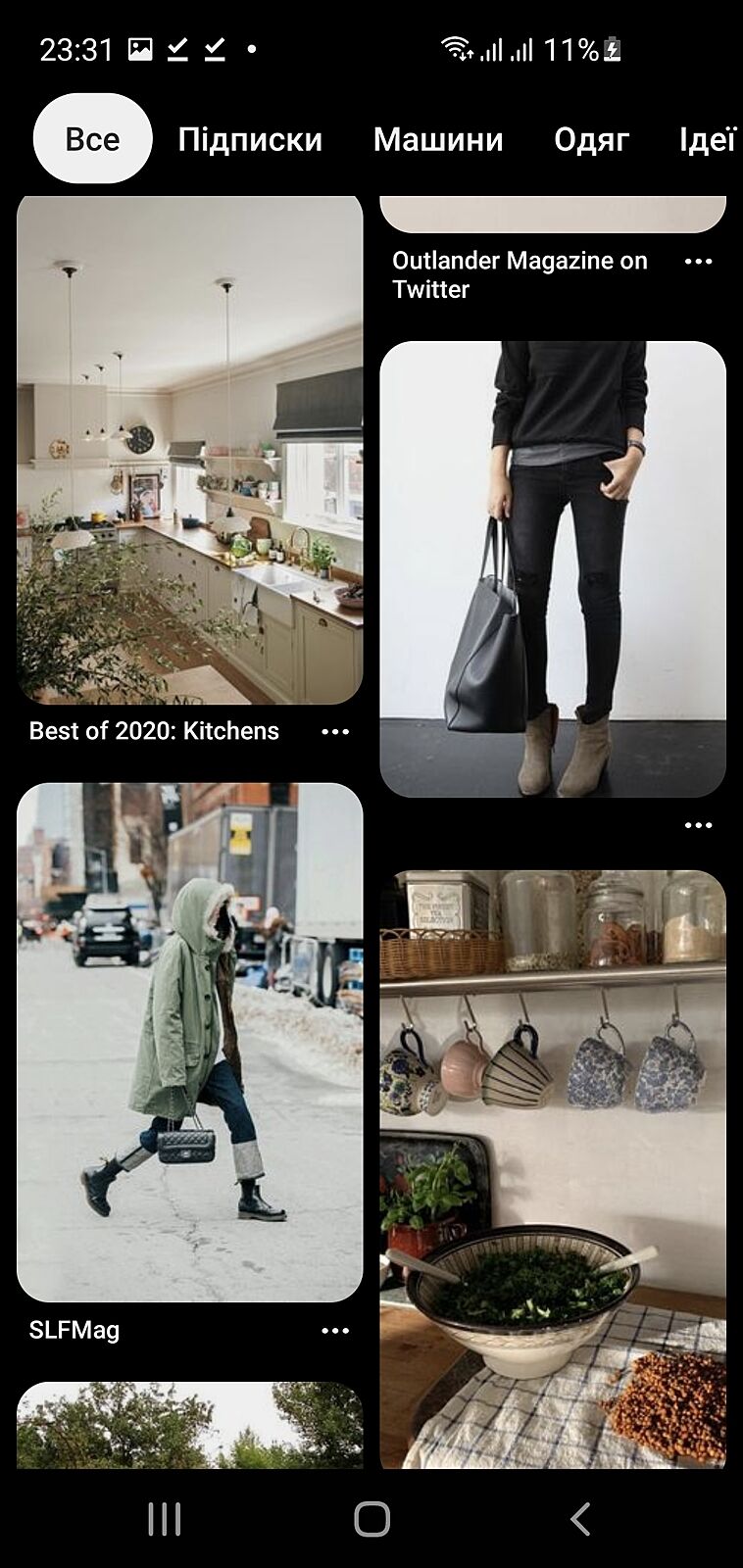The height and width of the screenshot is (1568, 743).
Task: Go to the home screen
Action: [x=371, y=1519]
